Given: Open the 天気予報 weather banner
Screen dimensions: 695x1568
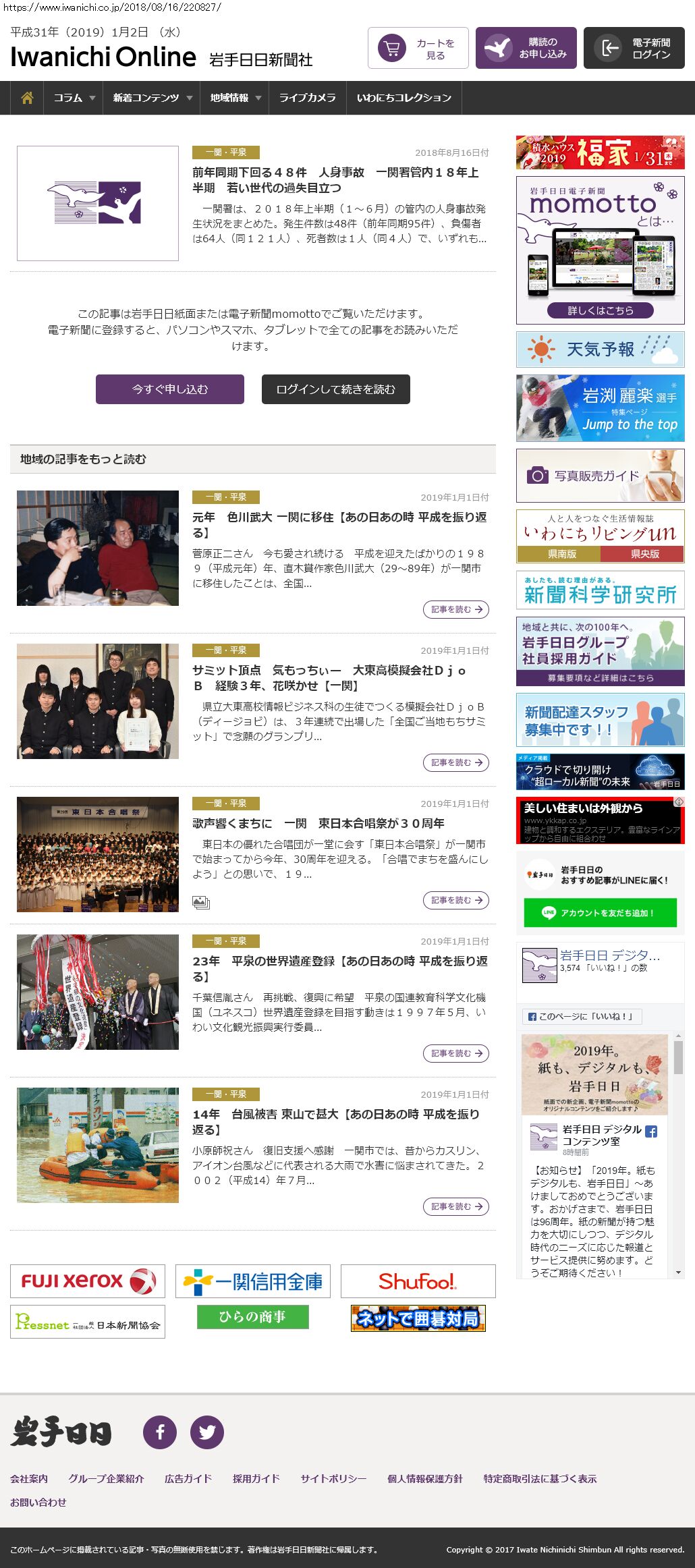Looking at the screenshot, I should point(601,349).
